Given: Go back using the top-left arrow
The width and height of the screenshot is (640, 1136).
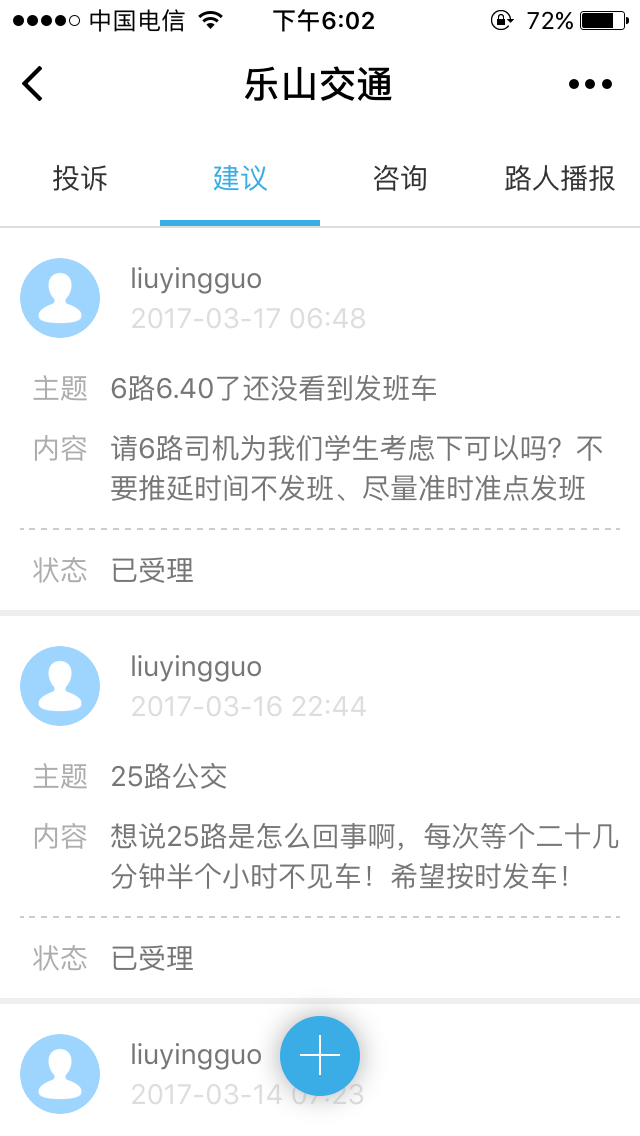Looking at the screenshot, I should tap(33, 84).
